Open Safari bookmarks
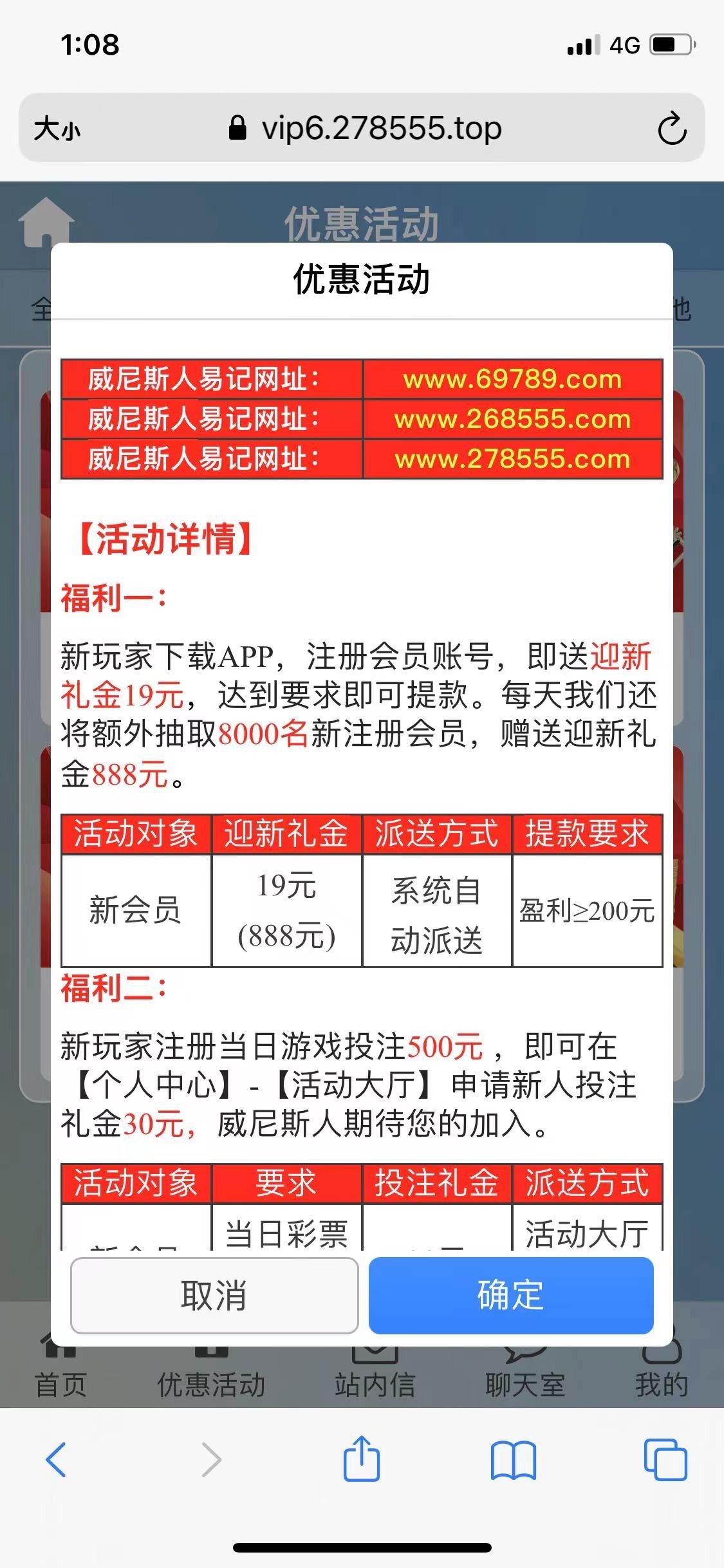This screenshot has width=724, height=1568. tap(513, 1459)
